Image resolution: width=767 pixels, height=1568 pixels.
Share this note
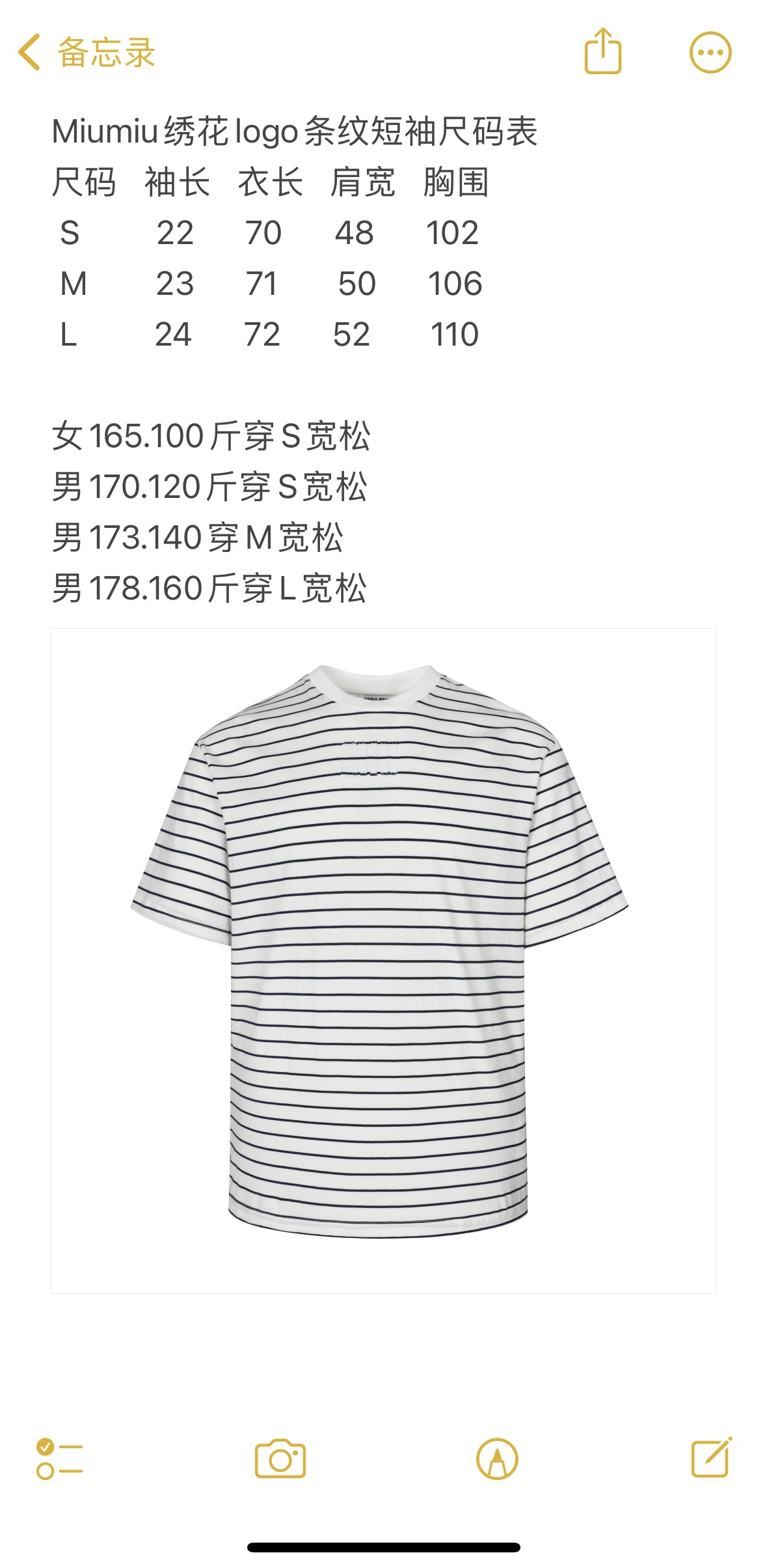603,51
